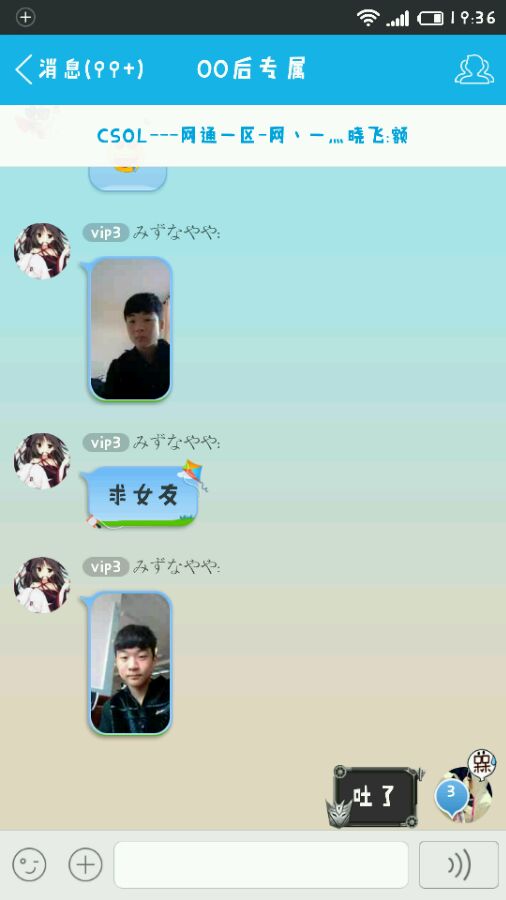Image resolution: width=506 pixels, height=900 pixels.
Task: Open the group members icon
Action: [474, 69]
